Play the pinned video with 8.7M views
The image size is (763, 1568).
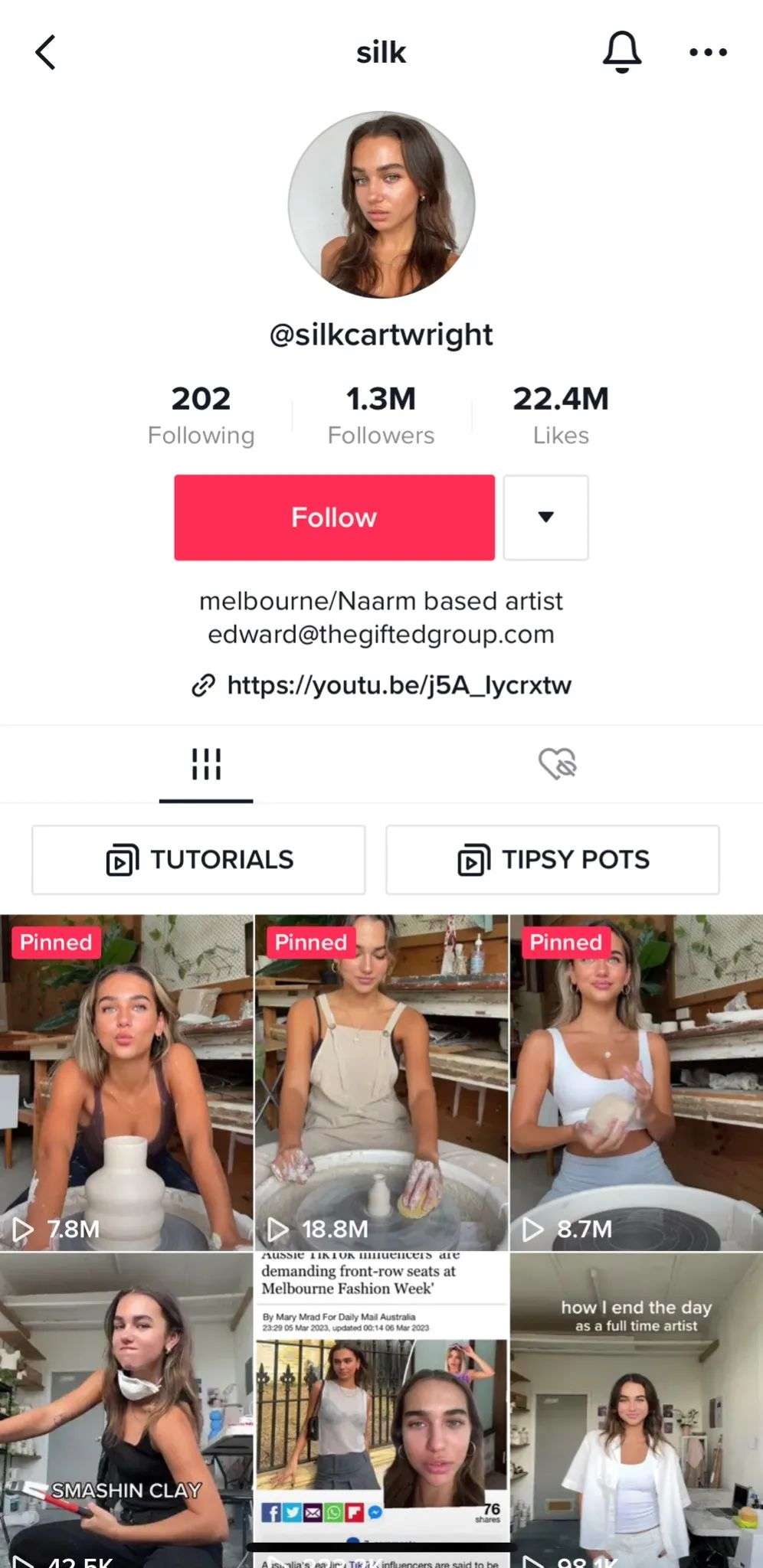point(637,1081)
